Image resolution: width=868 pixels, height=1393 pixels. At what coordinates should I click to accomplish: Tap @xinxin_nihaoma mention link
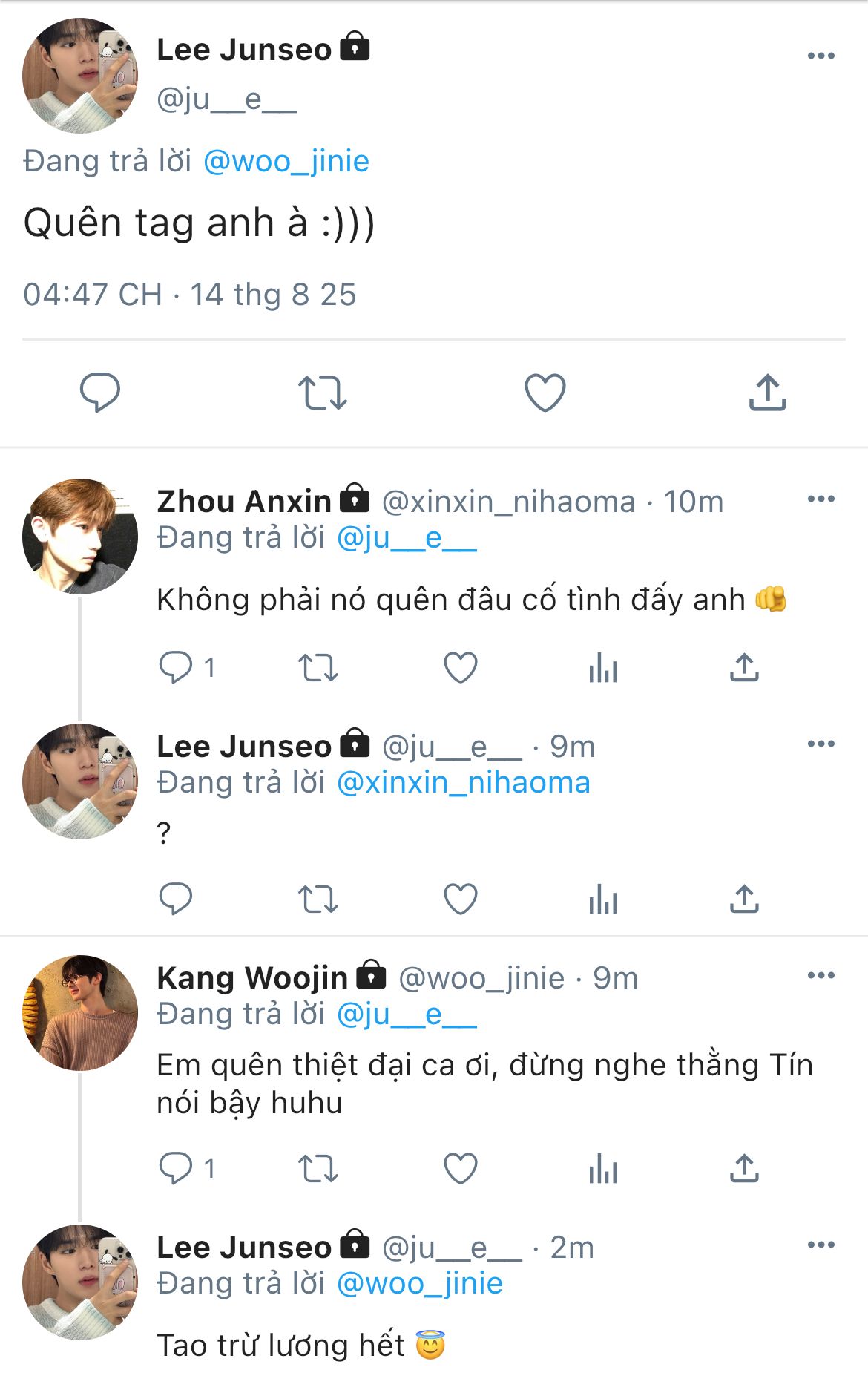463,782
